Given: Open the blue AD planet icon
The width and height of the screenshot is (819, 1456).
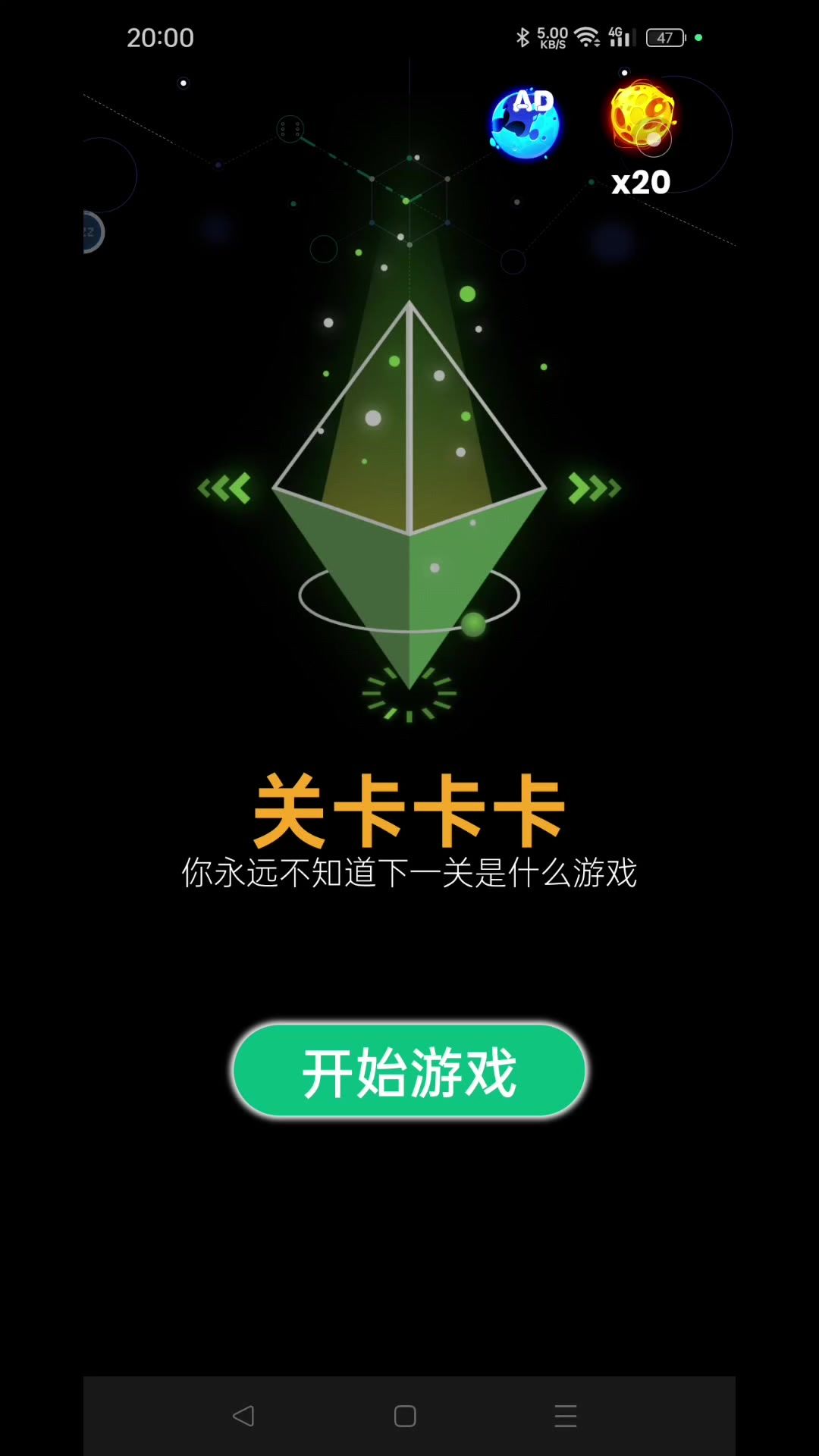Looking at the screenshot, I should tap(526, 124).
